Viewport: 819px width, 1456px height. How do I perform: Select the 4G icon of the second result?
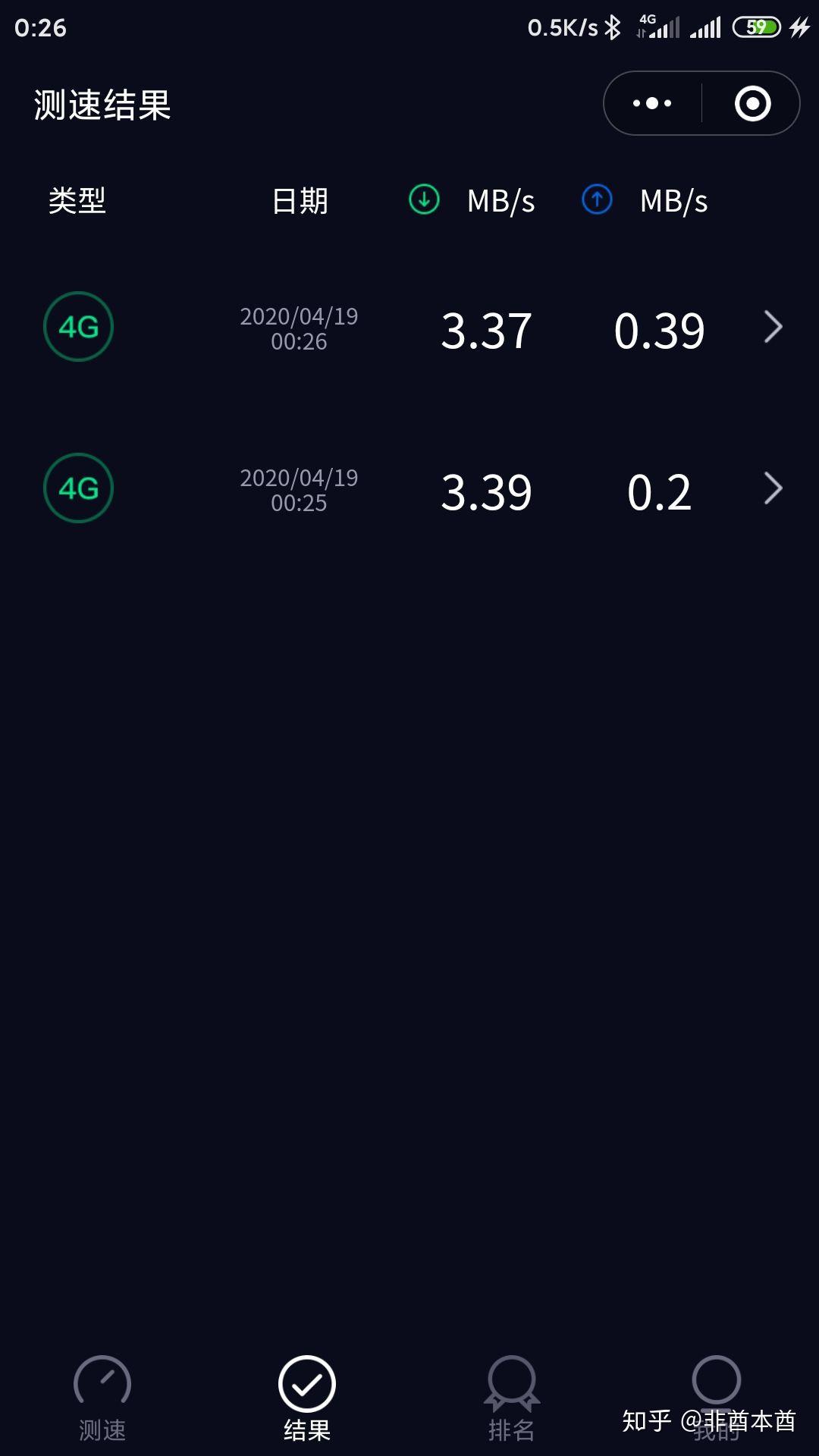pyautogui.click(x=79, y=489)
